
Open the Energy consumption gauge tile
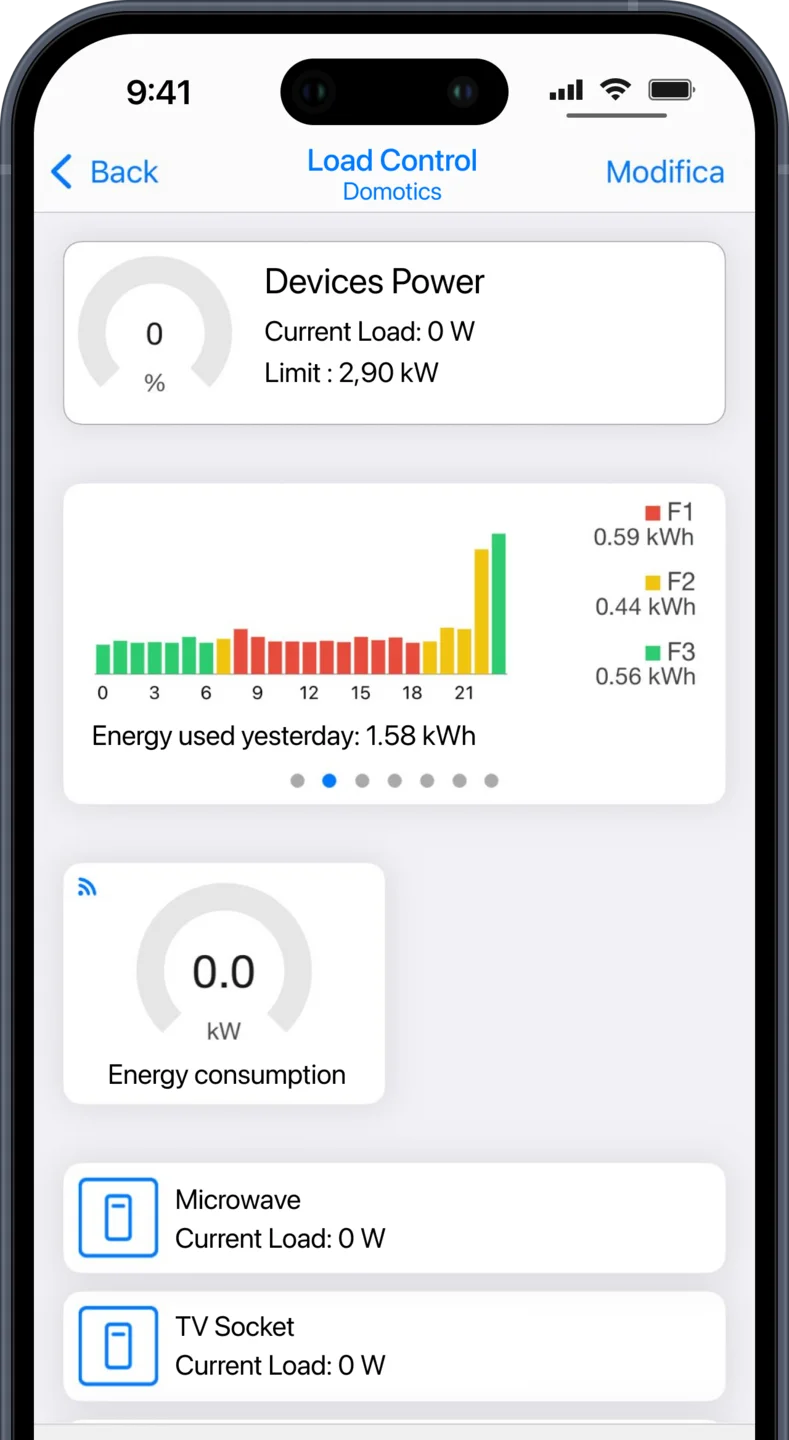[x=224, y=983]
